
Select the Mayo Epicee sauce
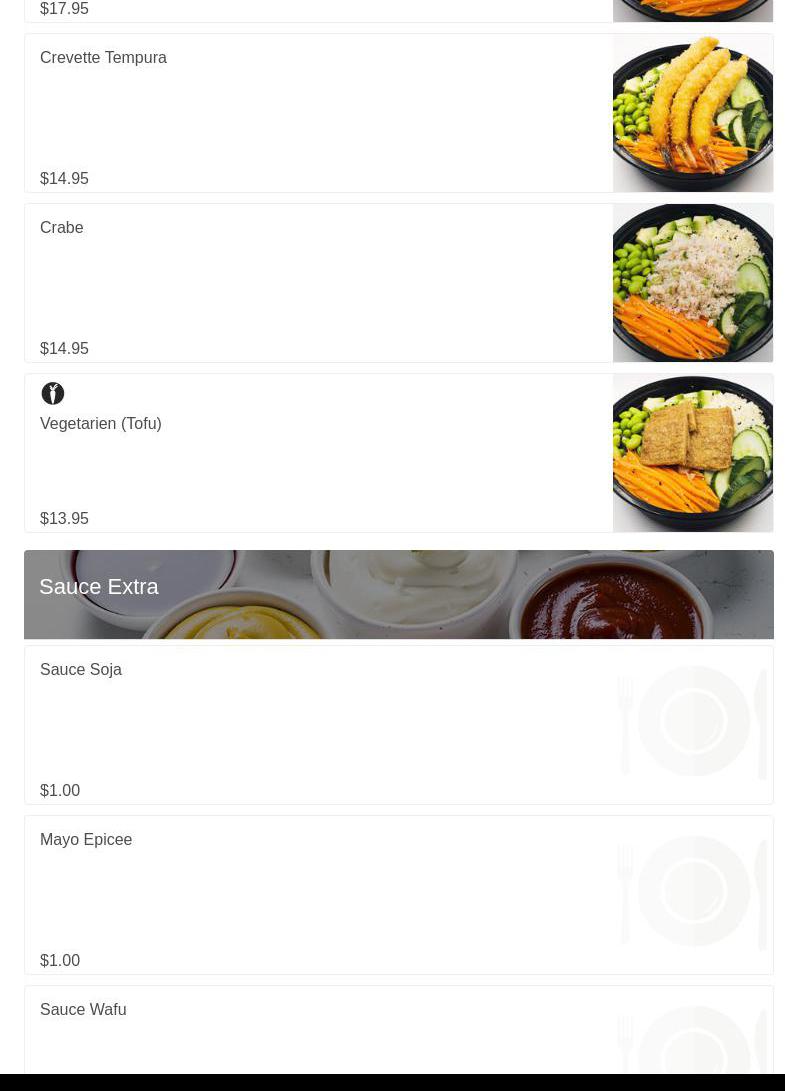(x=86, y=840)
